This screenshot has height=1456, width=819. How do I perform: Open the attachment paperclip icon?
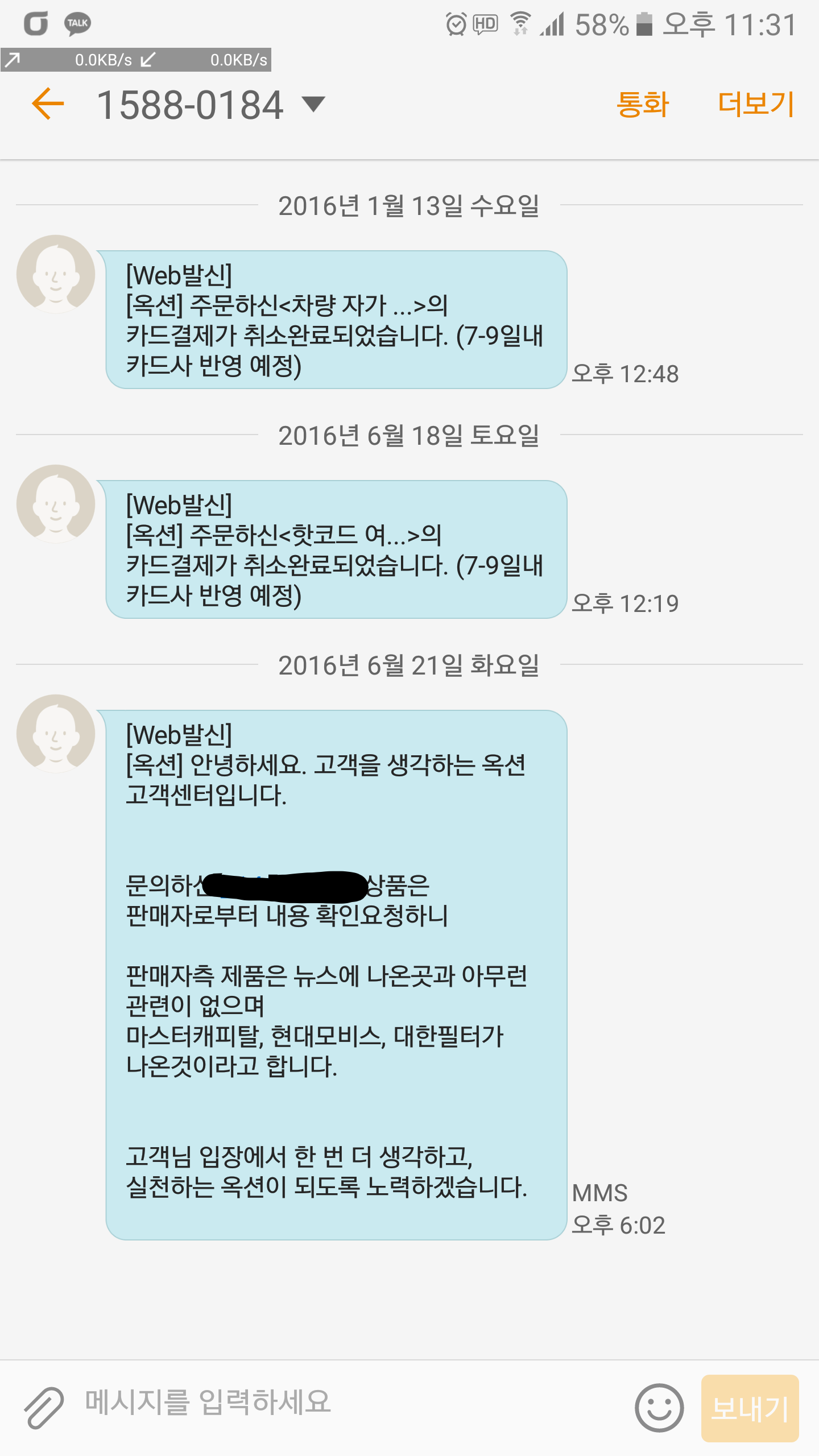pyautogui.click(x=44, y=1408)
